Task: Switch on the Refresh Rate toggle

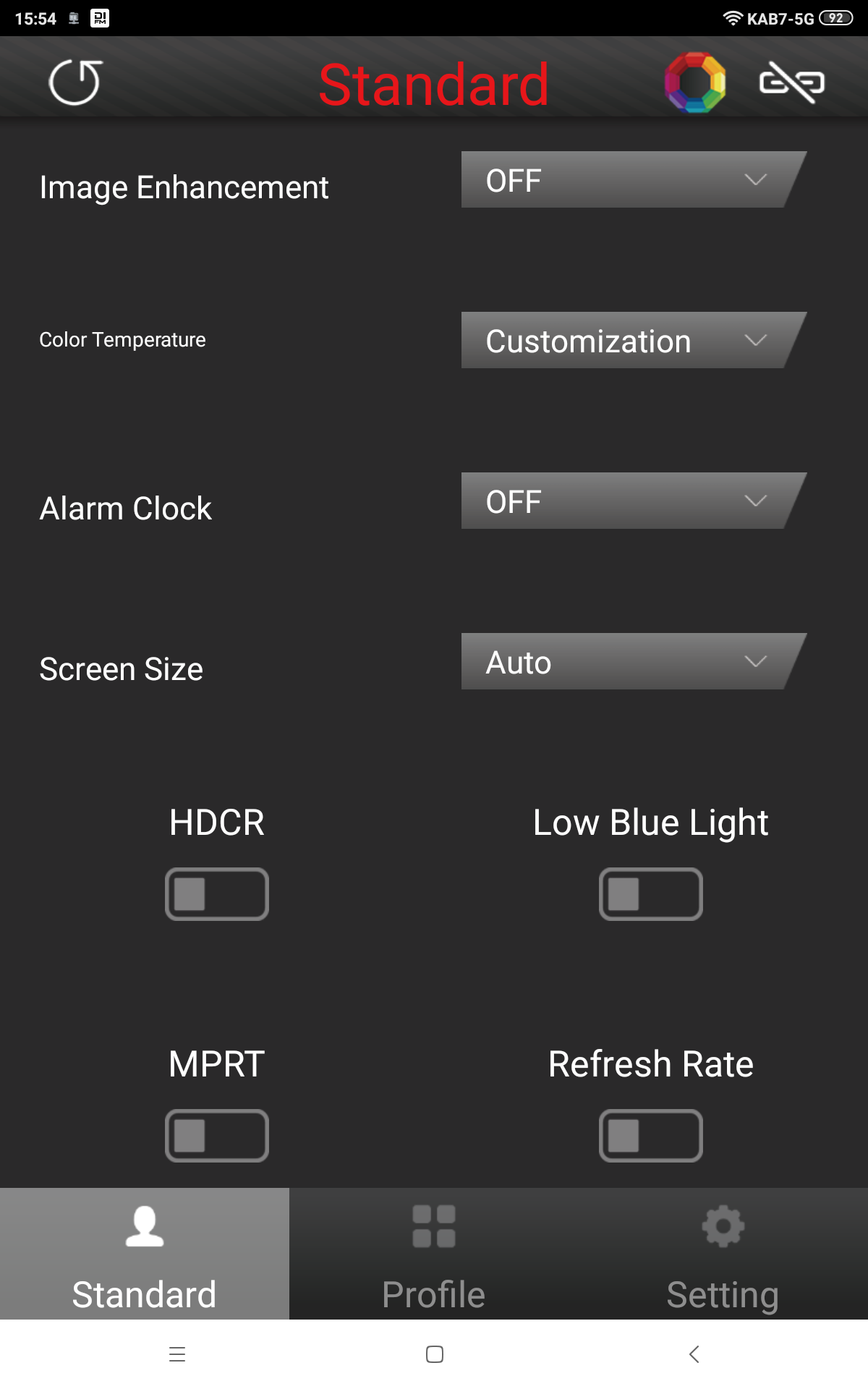Action: pyautogui.click(x=651, y=1136)
